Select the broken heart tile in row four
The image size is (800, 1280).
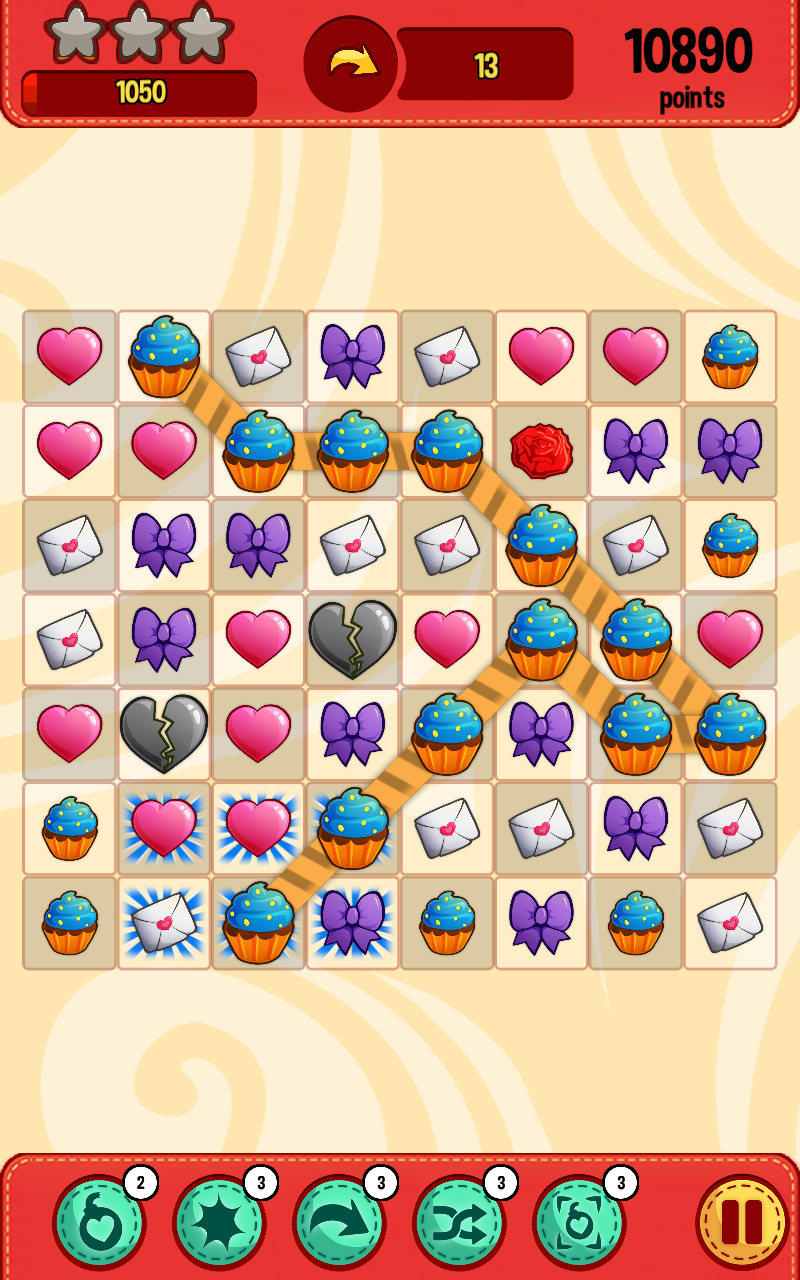[351, 638]
